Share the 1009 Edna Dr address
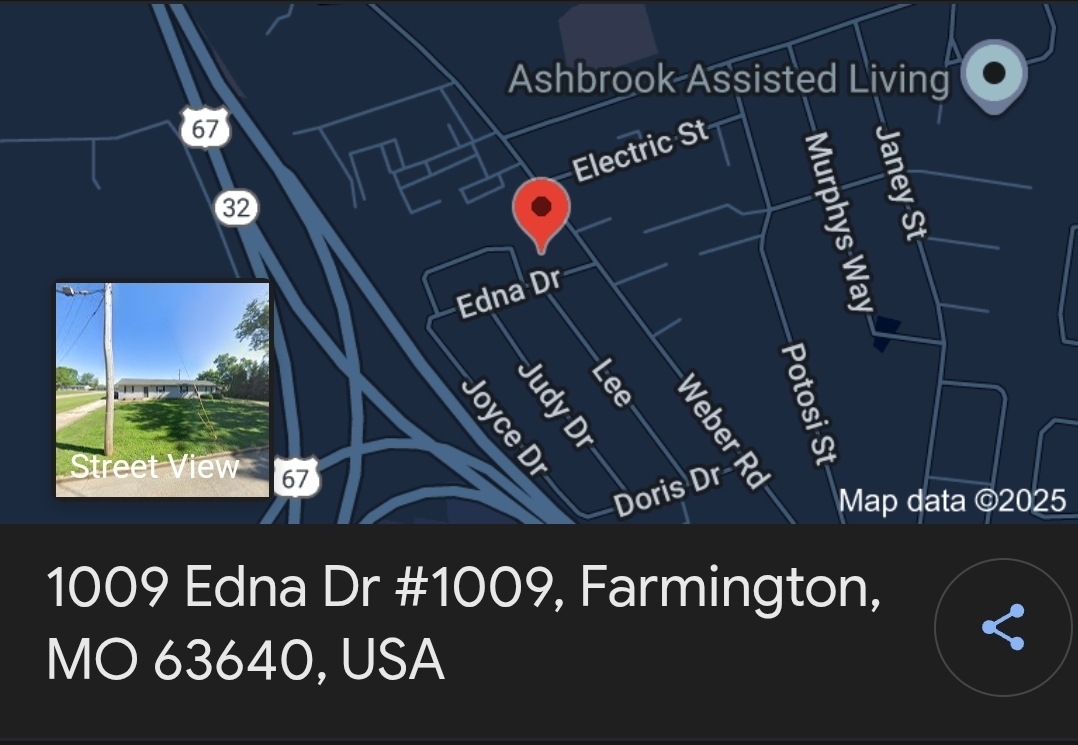The height and width of the screenshot is (745, 1078). pos(1002,627)
